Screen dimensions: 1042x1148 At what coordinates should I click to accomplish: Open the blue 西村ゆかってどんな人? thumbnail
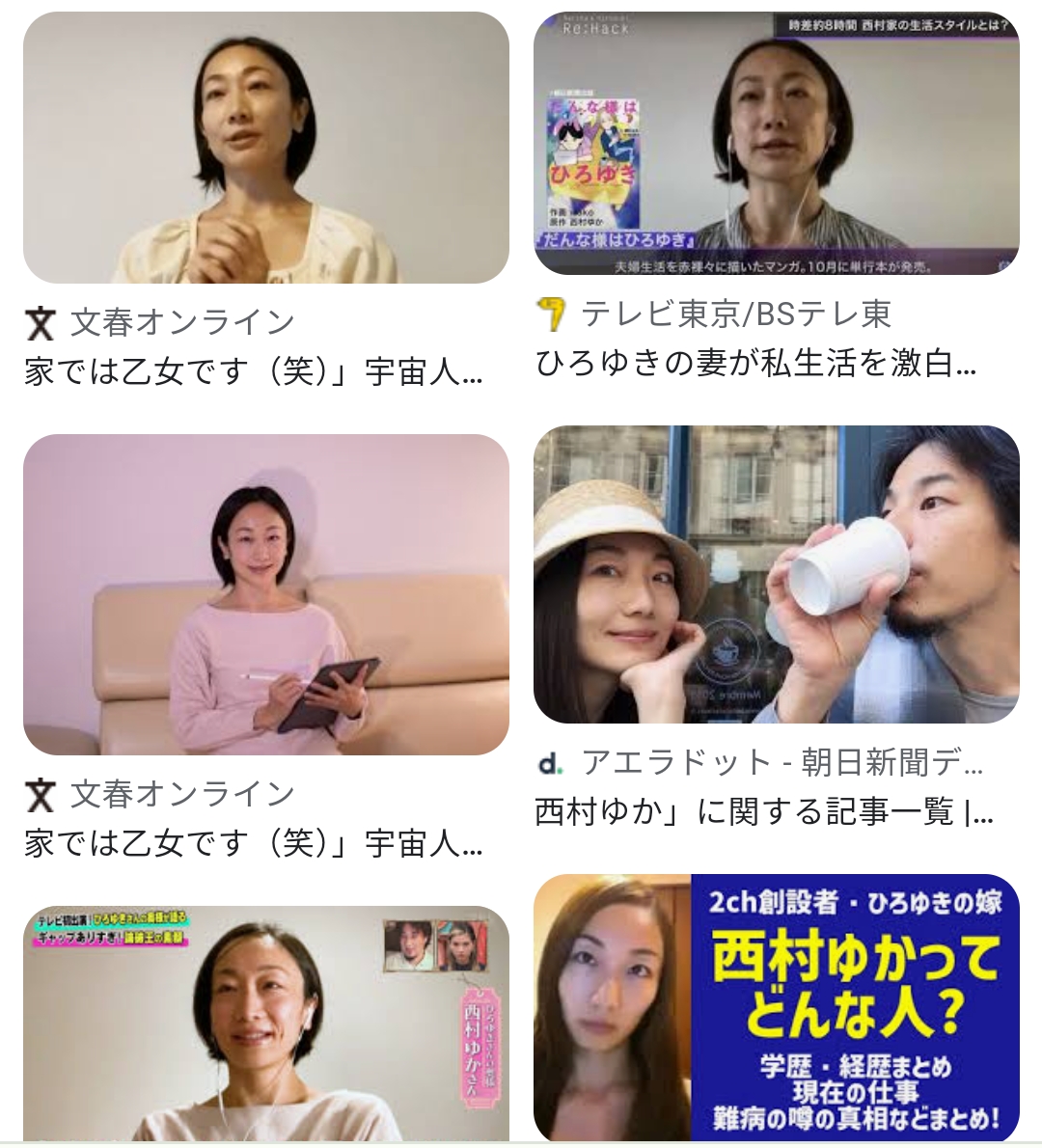point(776,1008)
